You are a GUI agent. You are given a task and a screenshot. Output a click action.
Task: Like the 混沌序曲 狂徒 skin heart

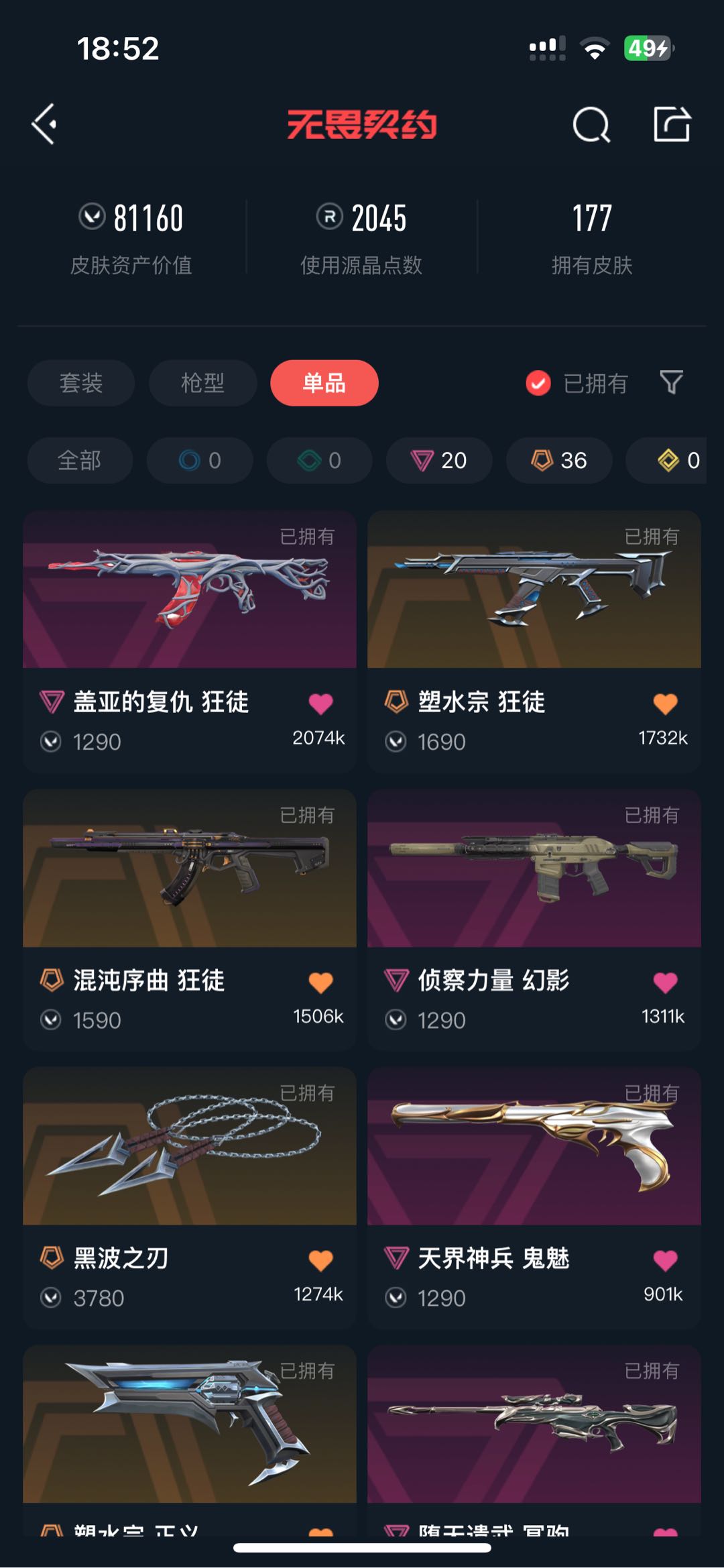pos(320,982)
